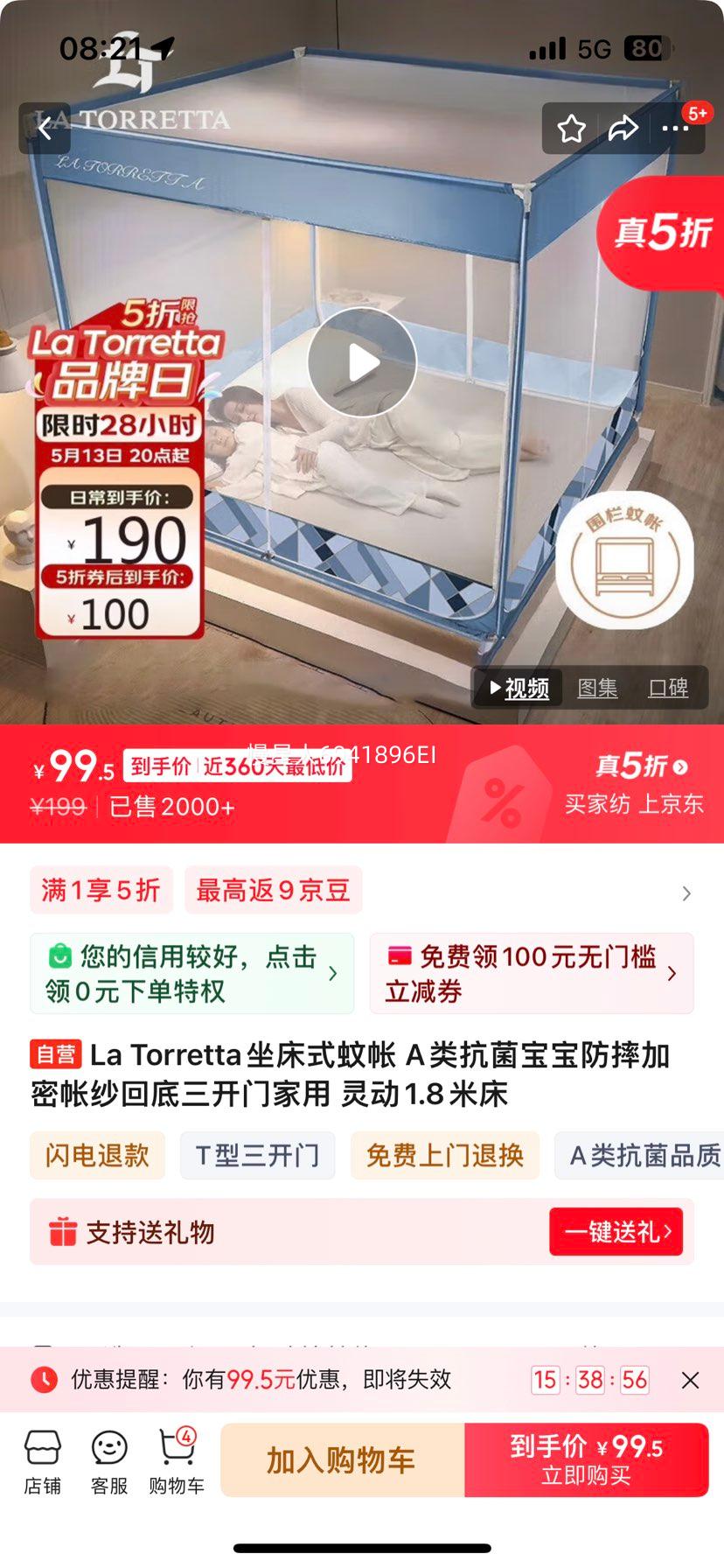The image size is (724, 1568).
Task: Go back using the back arrow
Action: coord(45,129)
